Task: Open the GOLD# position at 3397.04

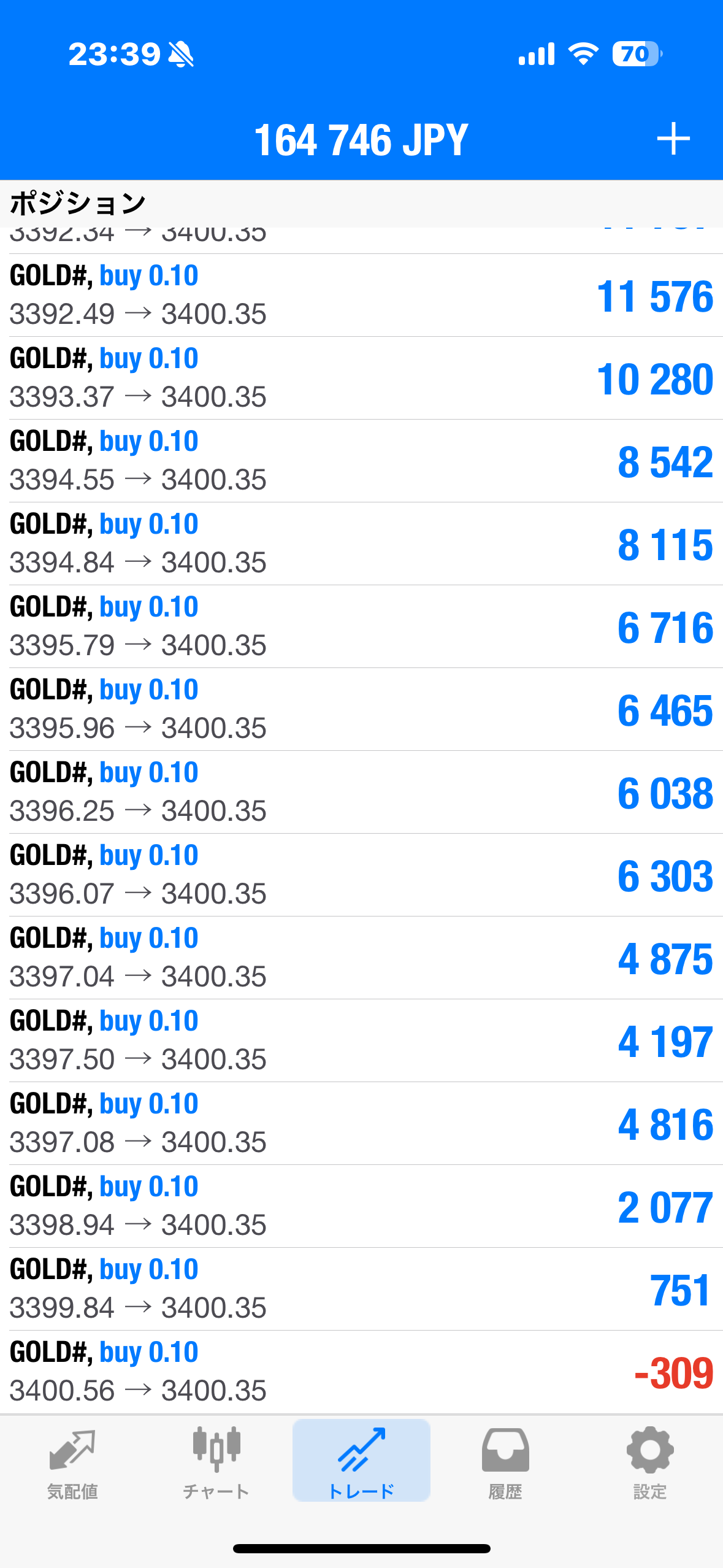Action: point(361,958)
